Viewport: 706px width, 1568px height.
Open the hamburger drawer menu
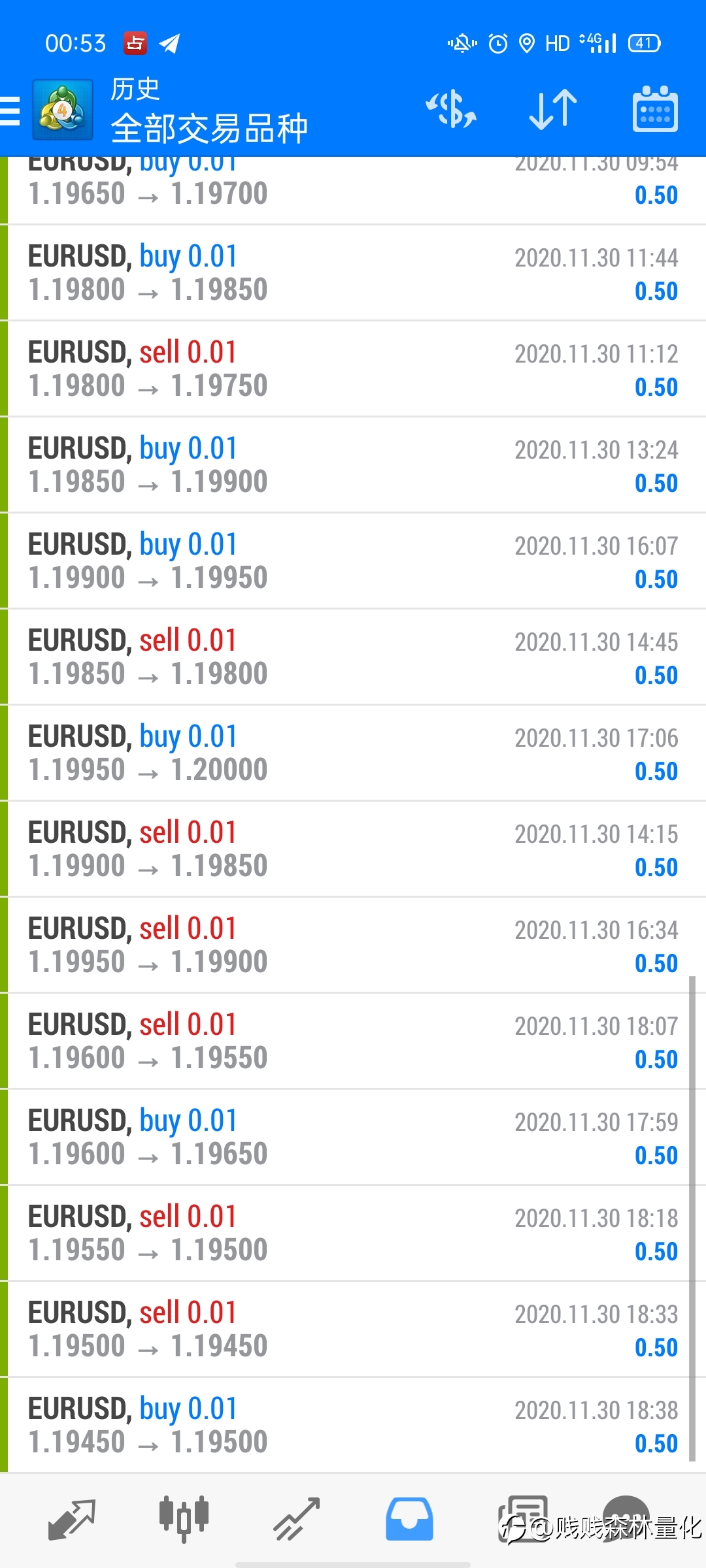[x=10, y=110]
